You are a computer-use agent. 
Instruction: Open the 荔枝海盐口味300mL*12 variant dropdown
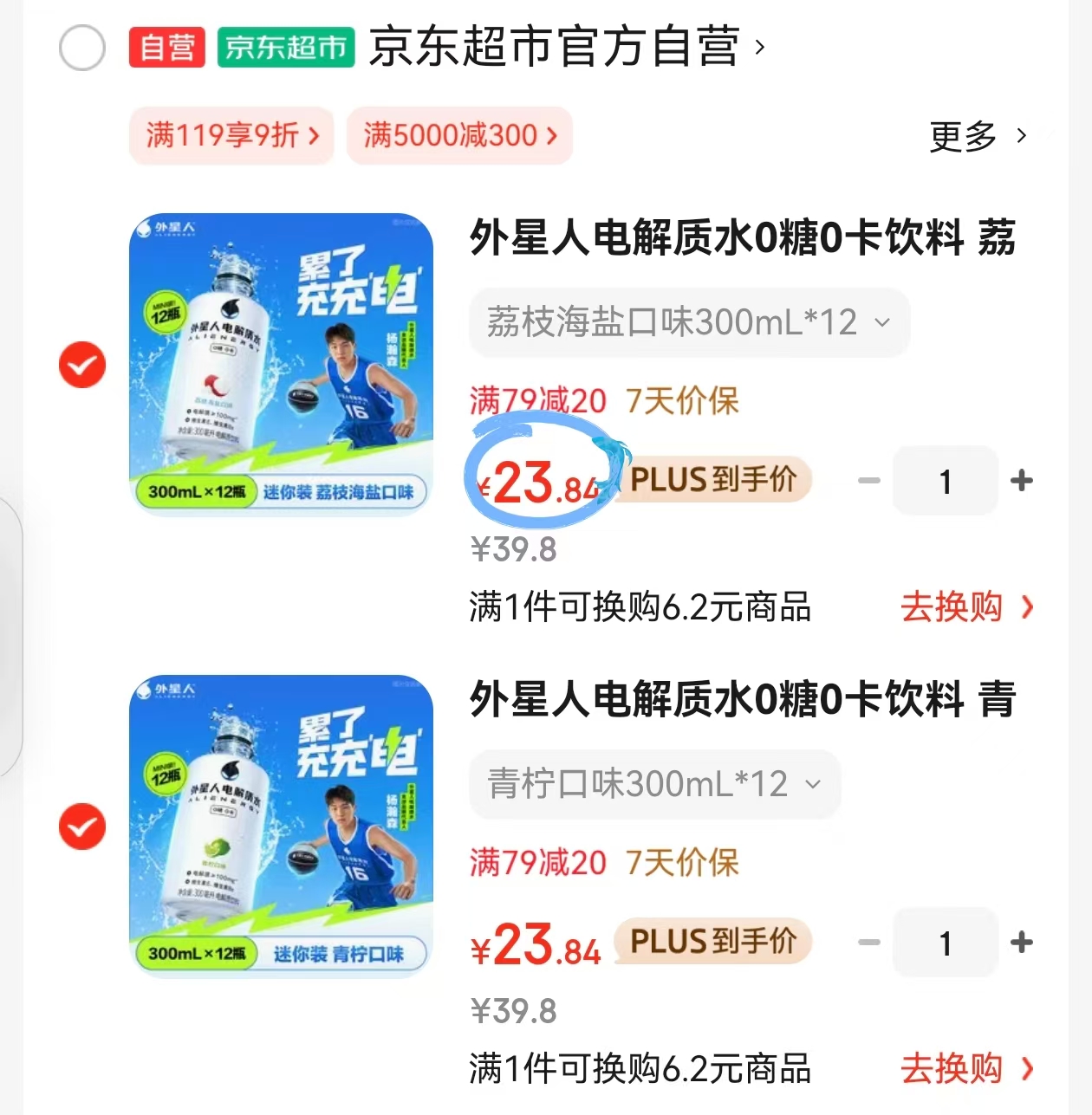click(689, 322)
